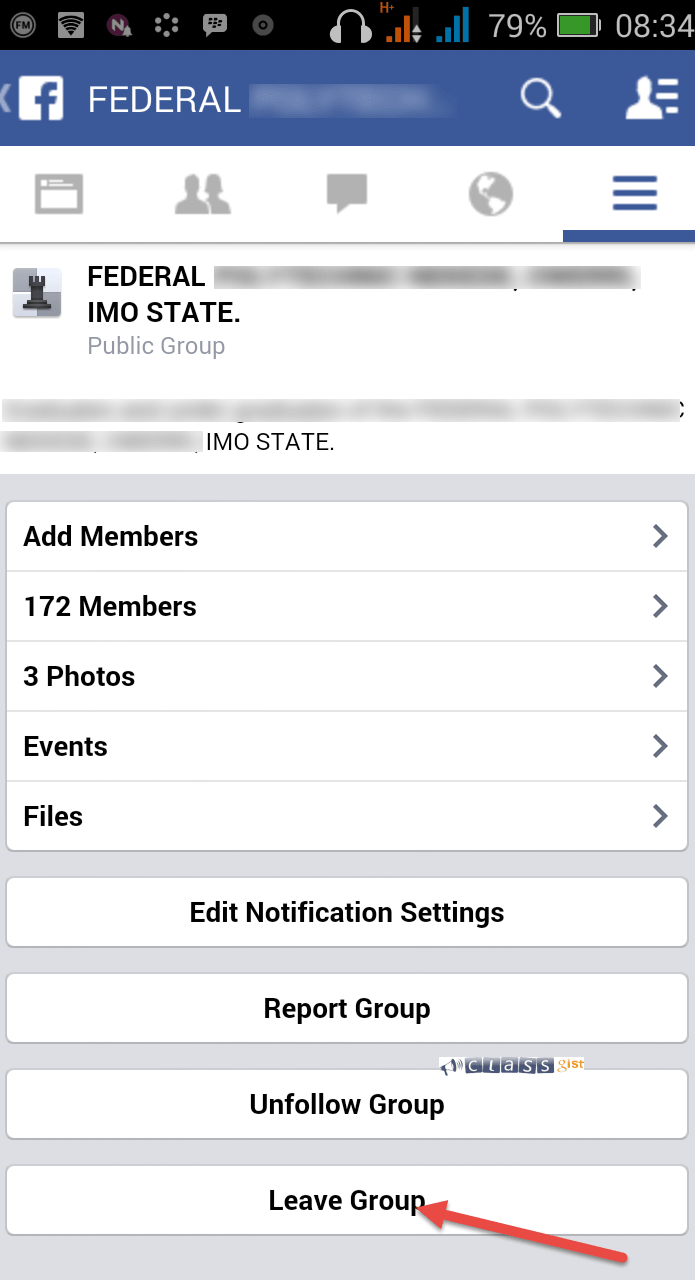
Task: Tap the Facebook back logo
Action: click(35, 99)
